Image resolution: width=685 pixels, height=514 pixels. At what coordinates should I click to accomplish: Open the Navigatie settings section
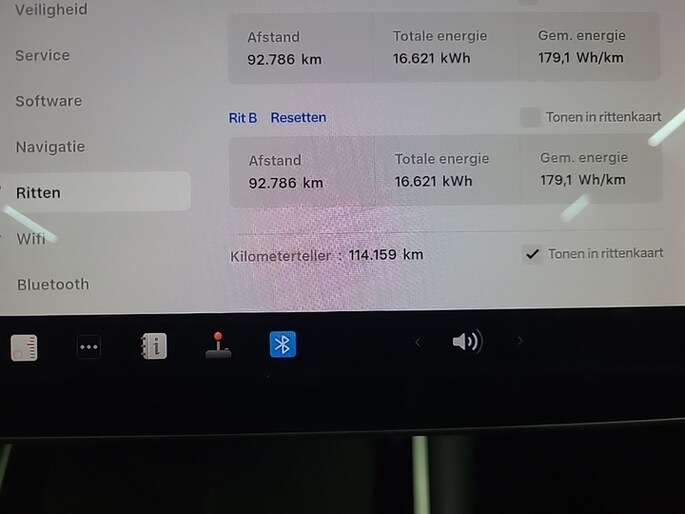coord(50,147)
